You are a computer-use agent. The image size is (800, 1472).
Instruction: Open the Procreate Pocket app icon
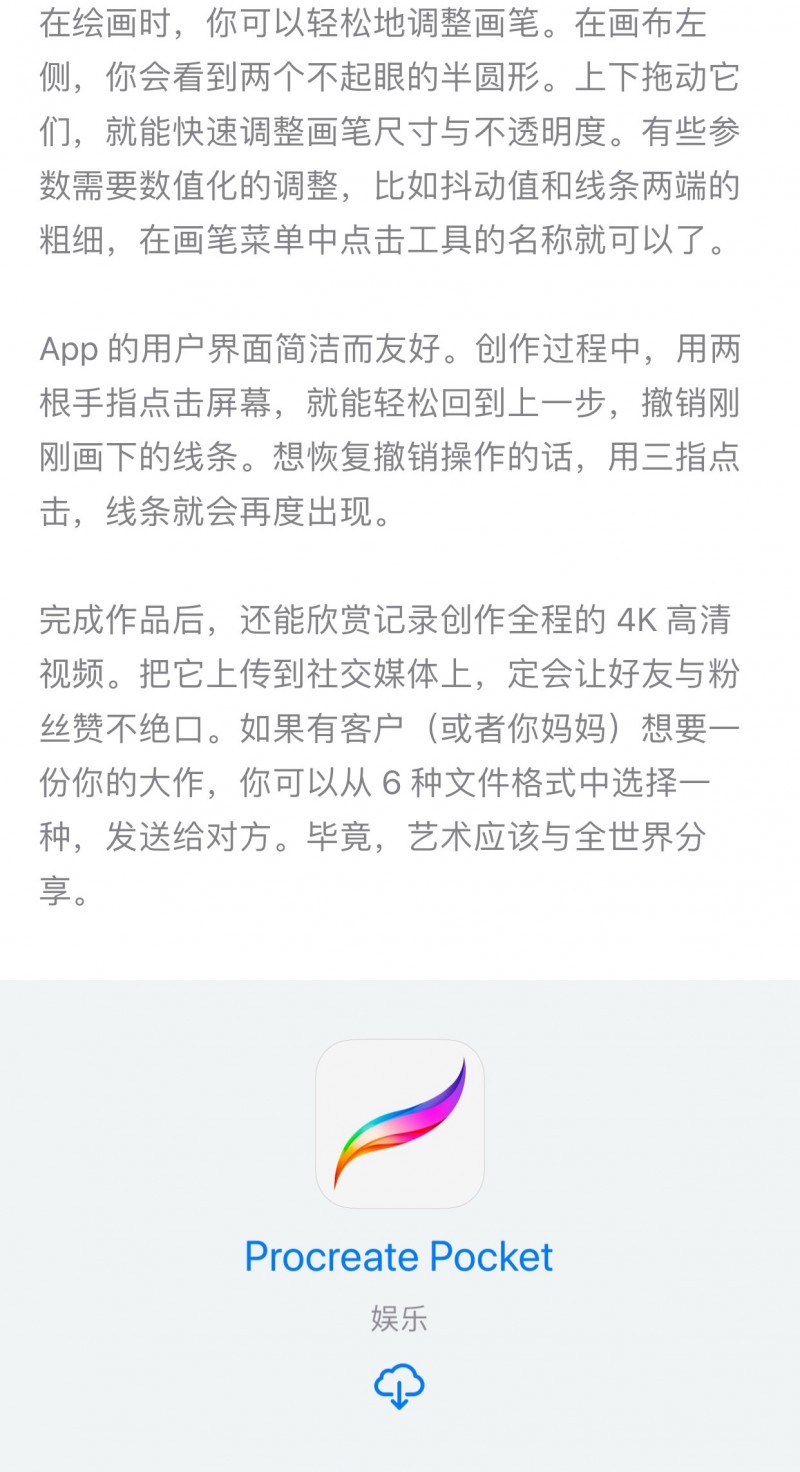click(400, 1124)
